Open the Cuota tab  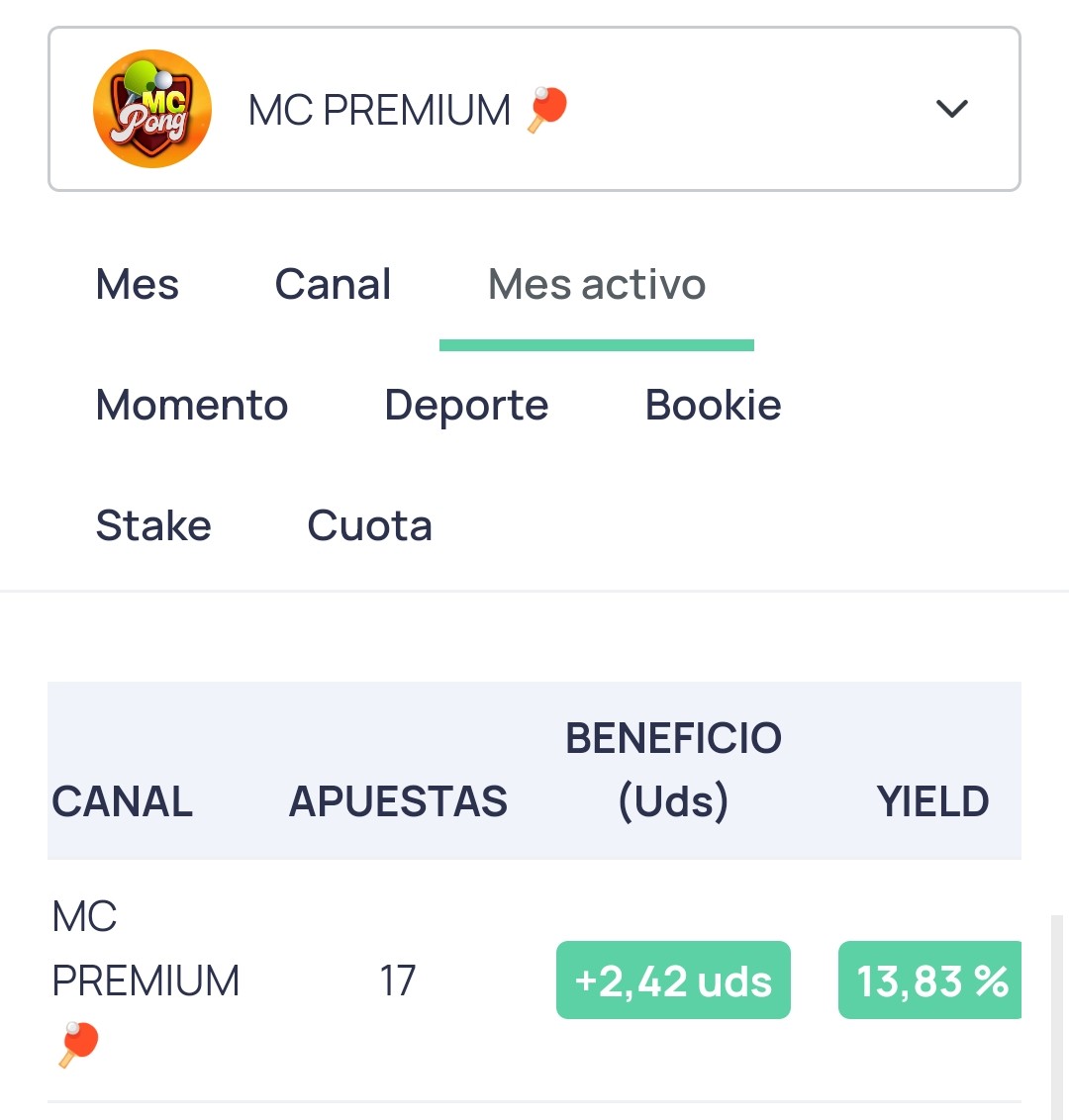[369, 525]
